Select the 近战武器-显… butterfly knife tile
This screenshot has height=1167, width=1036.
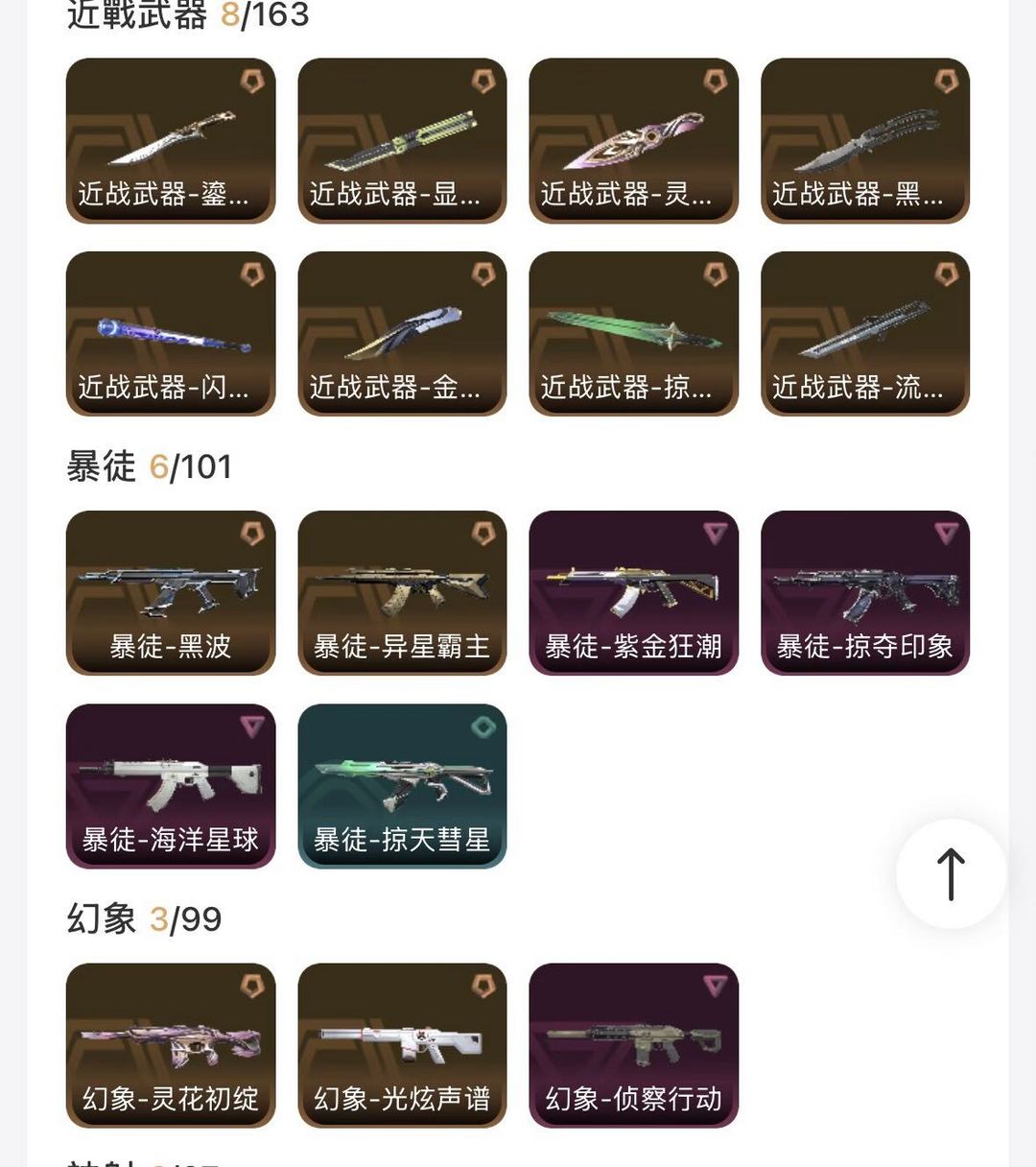(x=402, y=141)
